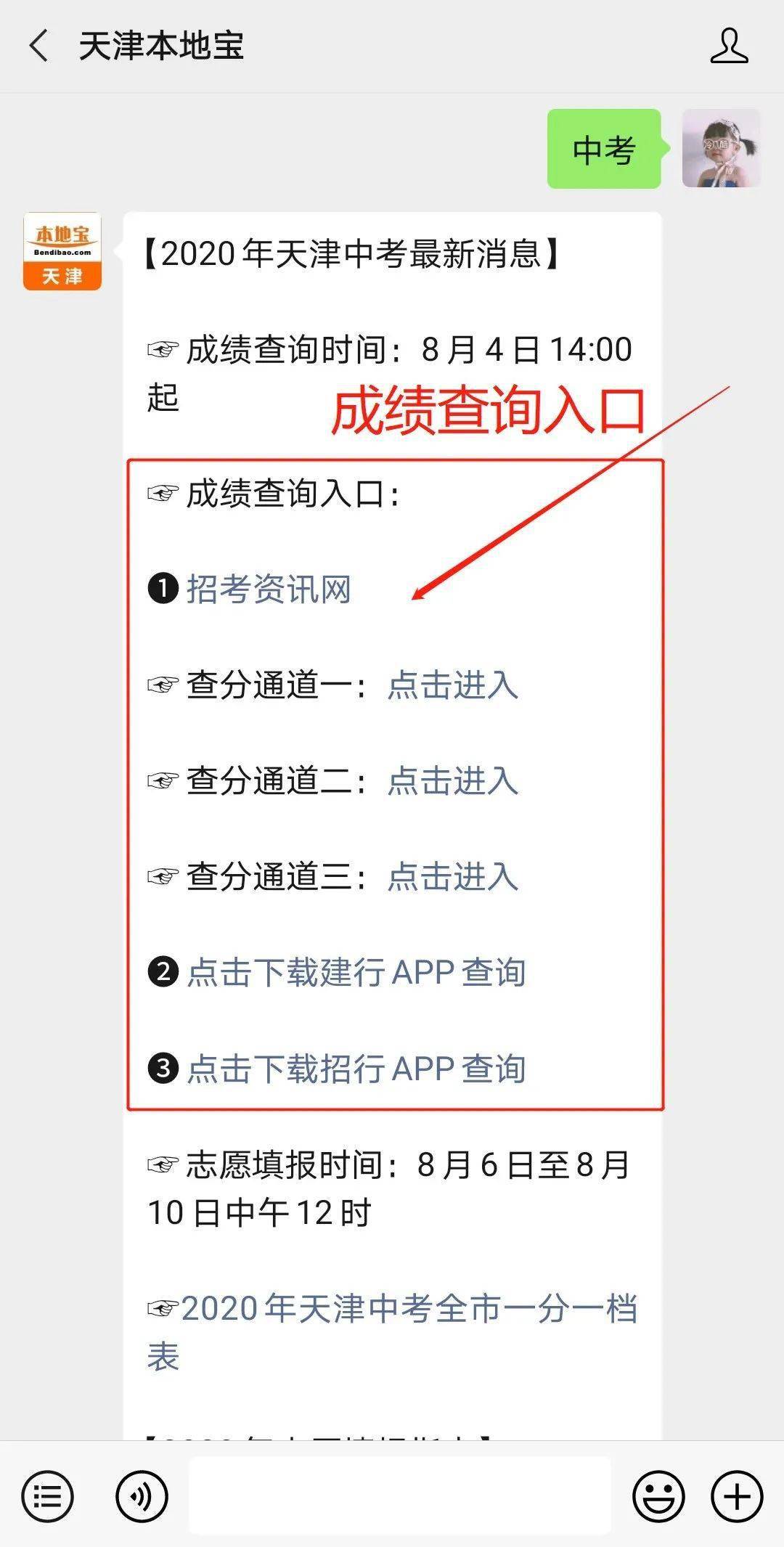Screen dimensions: 784x1547
Task: Tap the 本地宝 account avatar
Action: [x=62, y=251]
